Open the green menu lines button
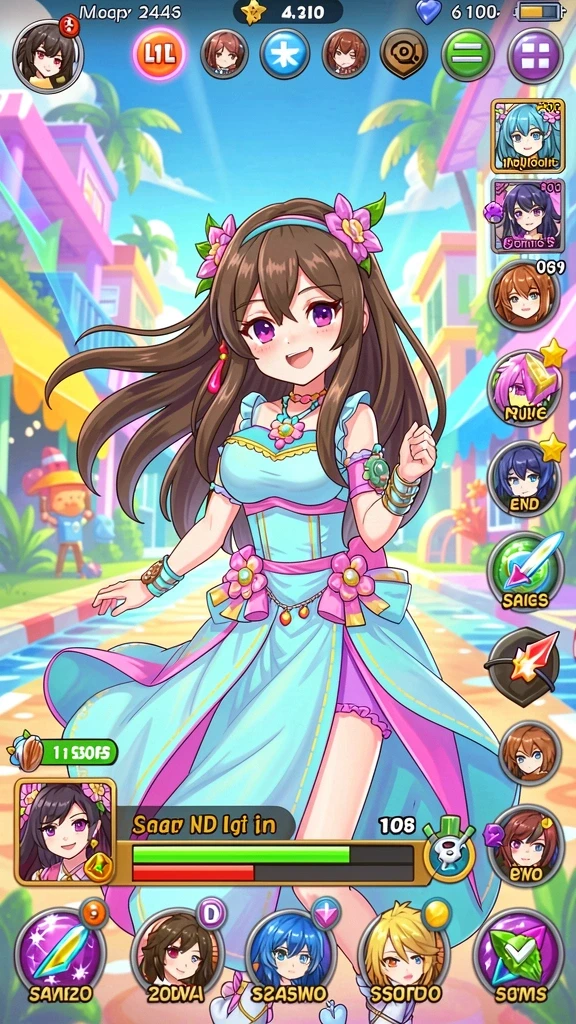Image resolution: width=576 pixels, height=1024 pixels. point(467,55)
